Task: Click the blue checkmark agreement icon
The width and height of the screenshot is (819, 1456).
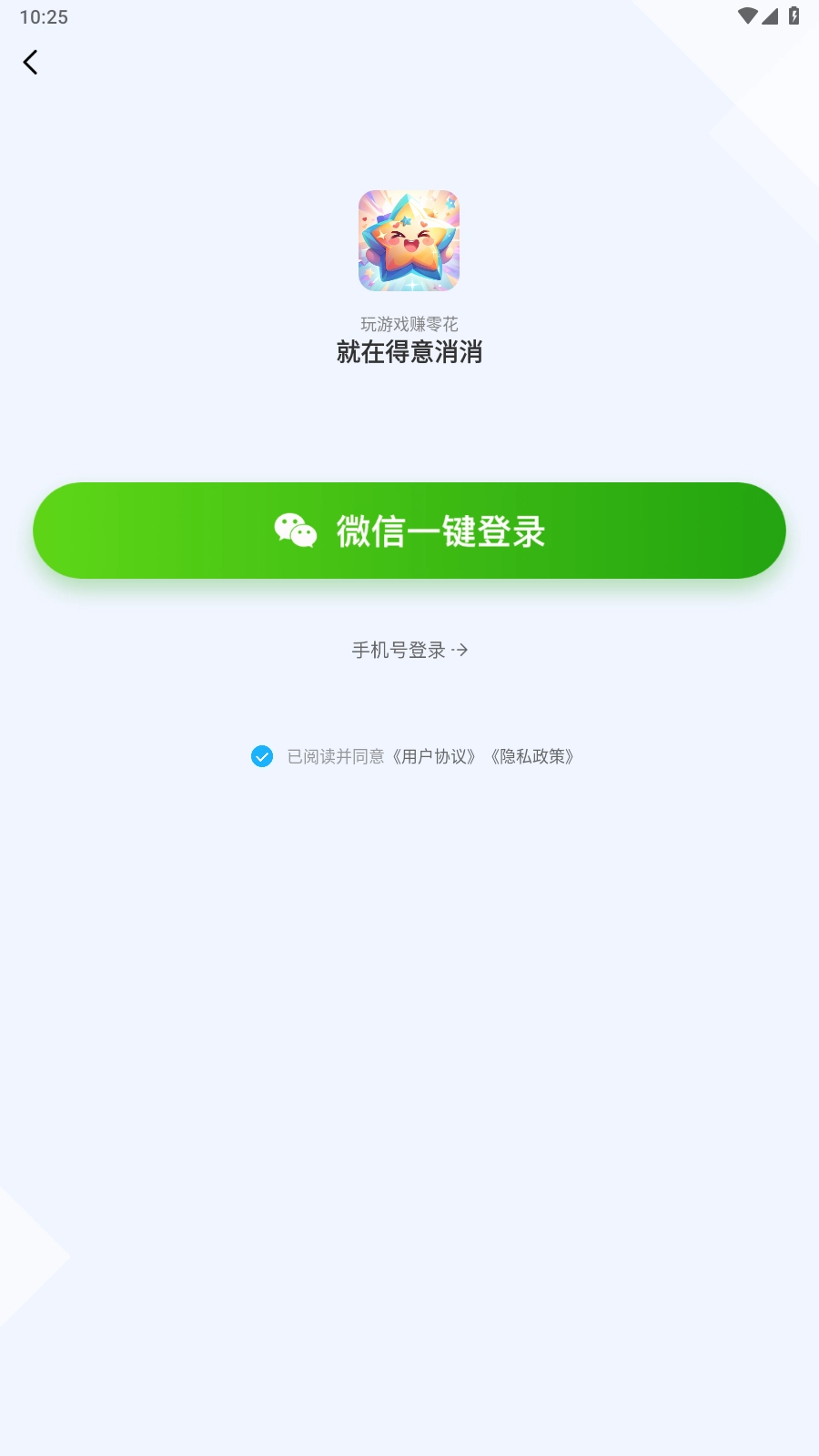Action: (x=261, y=755)
